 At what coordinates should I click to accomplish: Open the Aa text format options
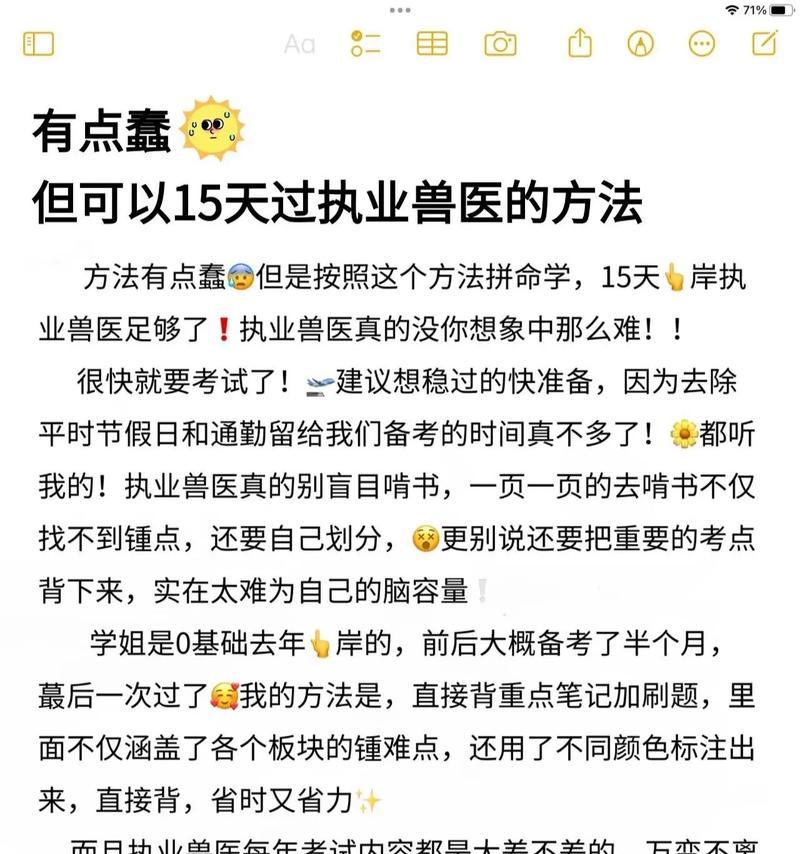pyautogui.click(x=299, y=44)
